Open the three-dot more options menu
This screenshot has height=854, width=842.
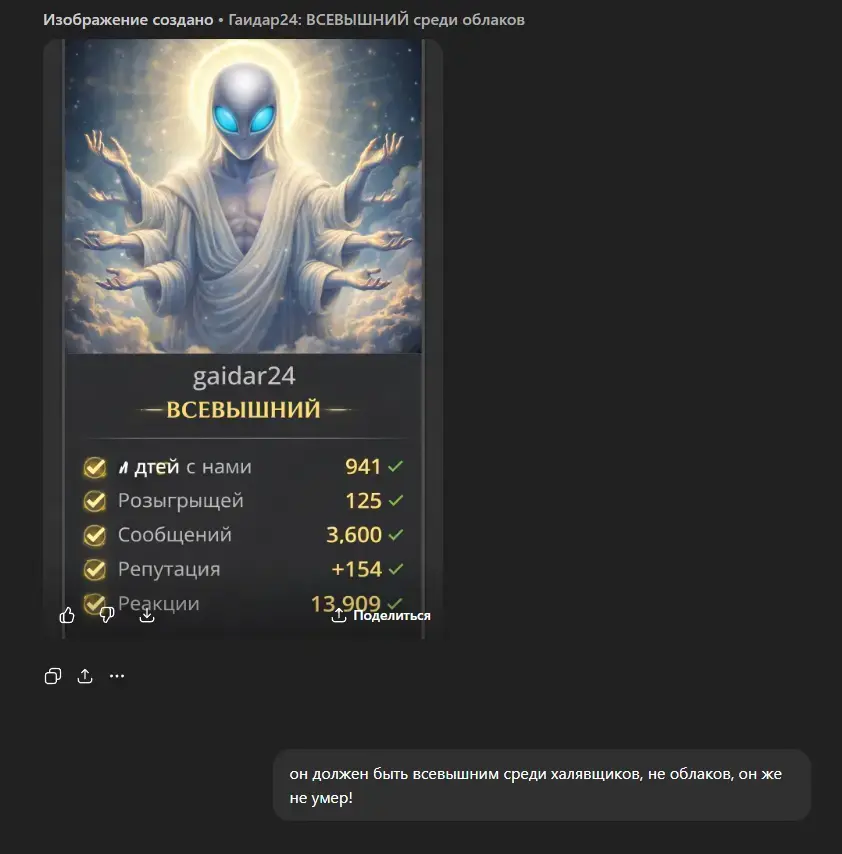[117, 676]
